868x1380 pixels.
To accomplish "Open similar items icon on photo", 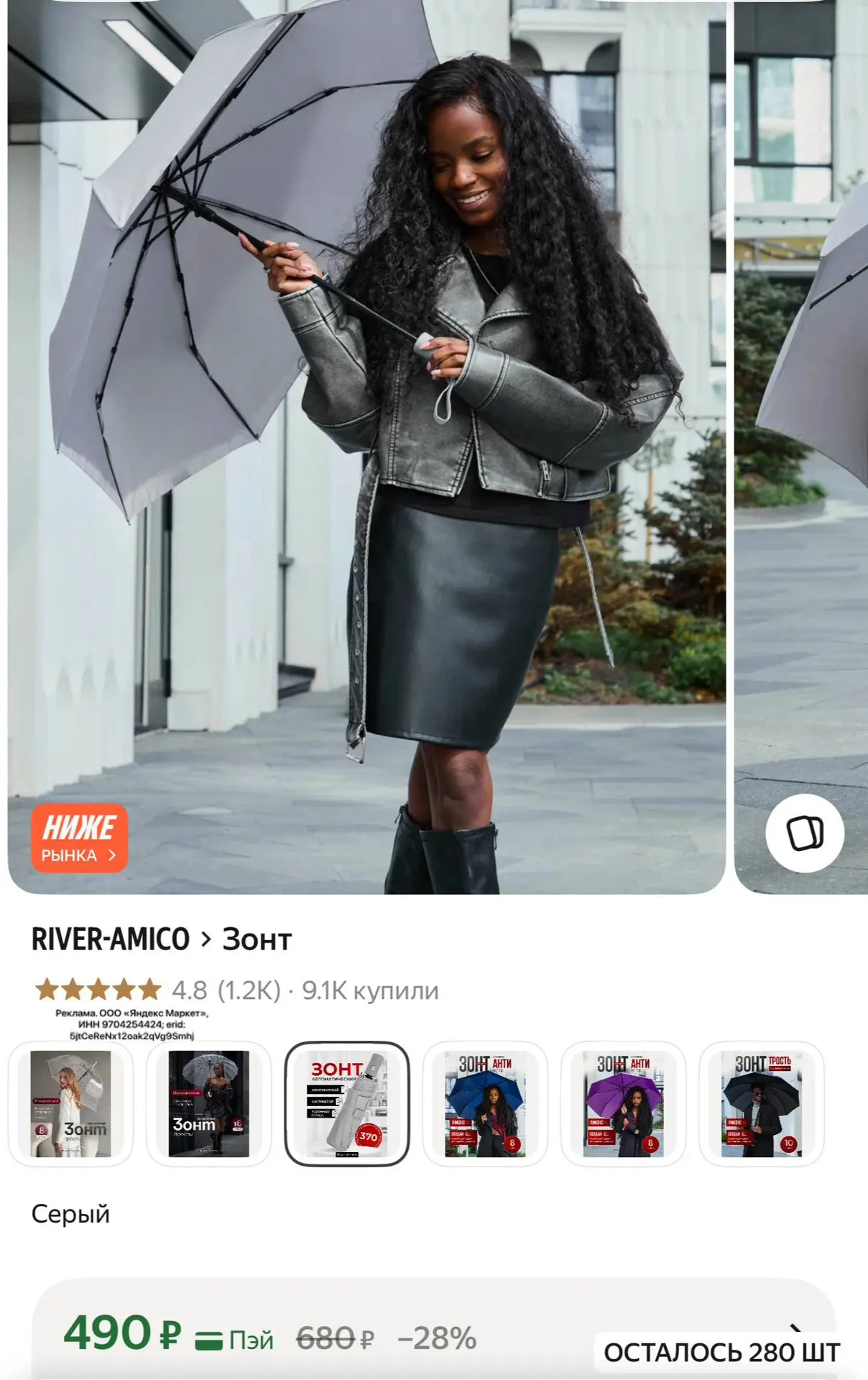I will point(804,834).
